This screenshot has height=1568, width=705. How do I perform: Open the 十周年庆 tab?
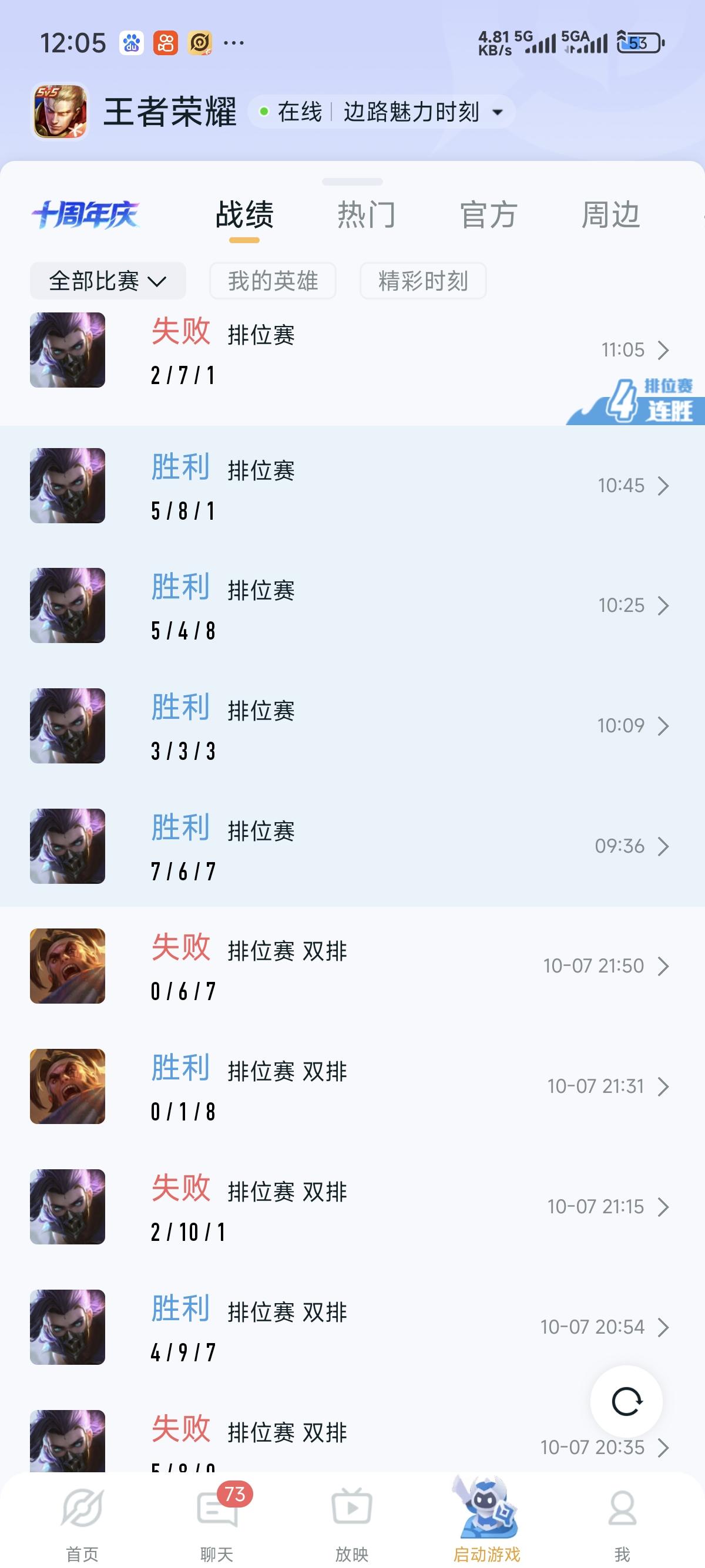point(86,215)
